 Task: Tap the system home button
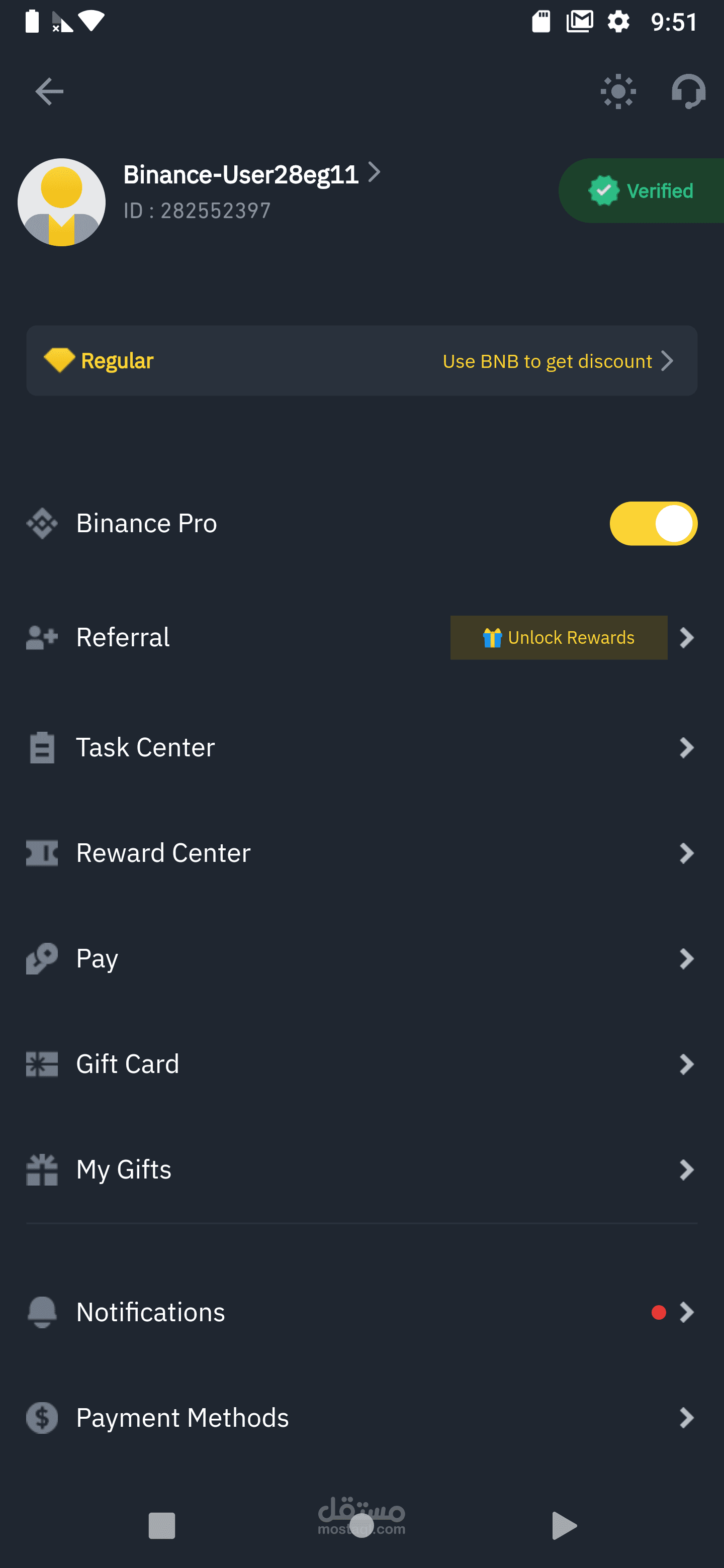coord(361,1526)
